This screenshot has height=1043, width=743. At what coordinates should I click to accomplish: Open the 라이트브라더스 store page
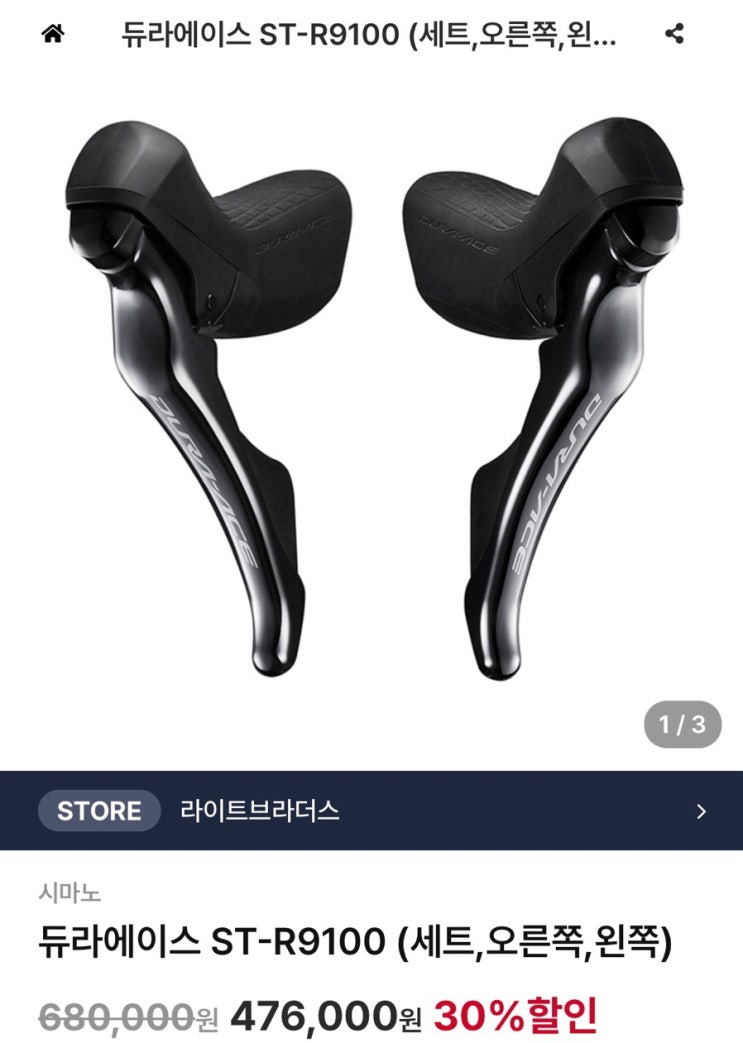[x=371, y=810]
